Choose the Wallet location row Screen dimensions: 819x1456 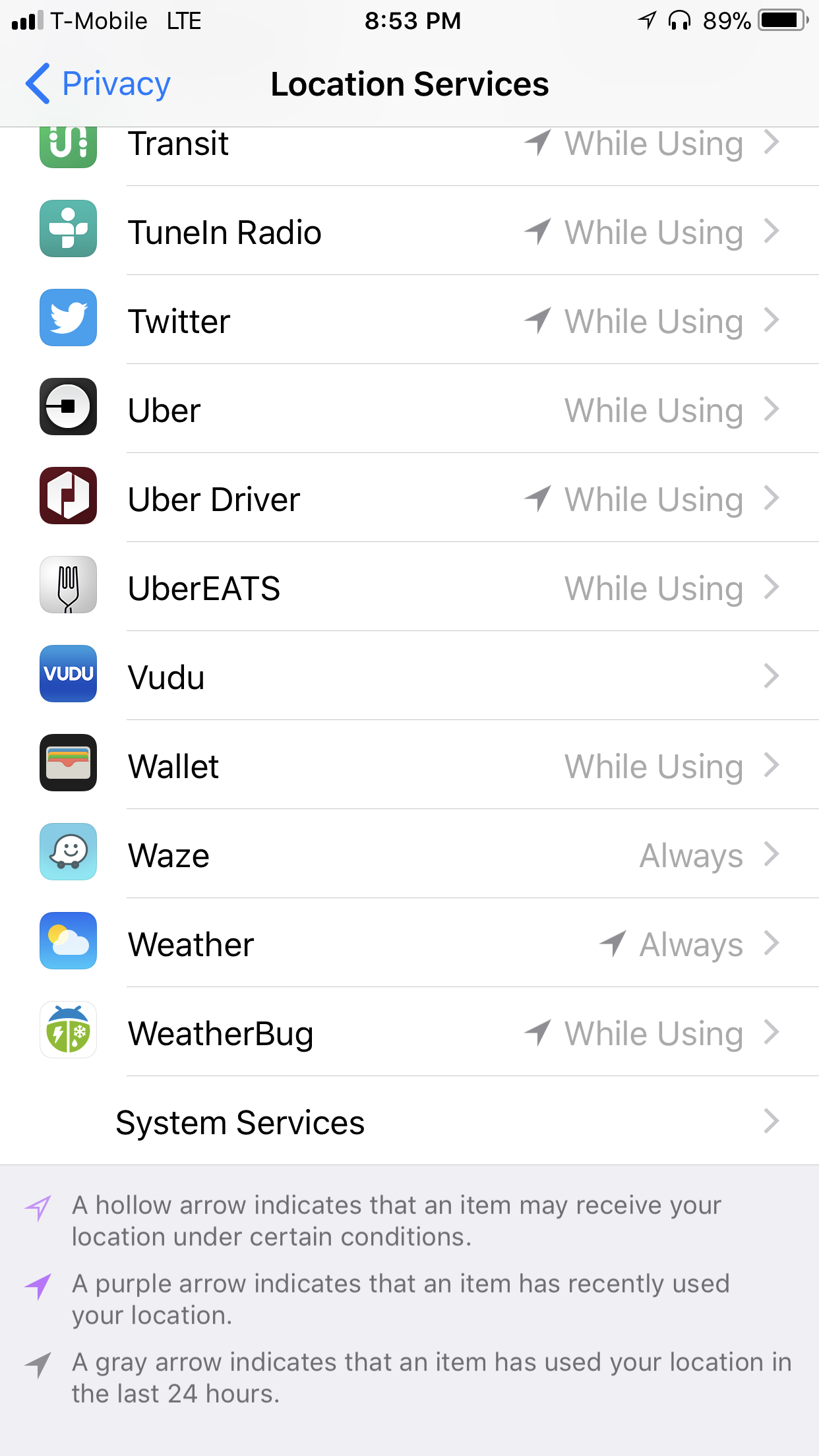click(x=409, y=766)
